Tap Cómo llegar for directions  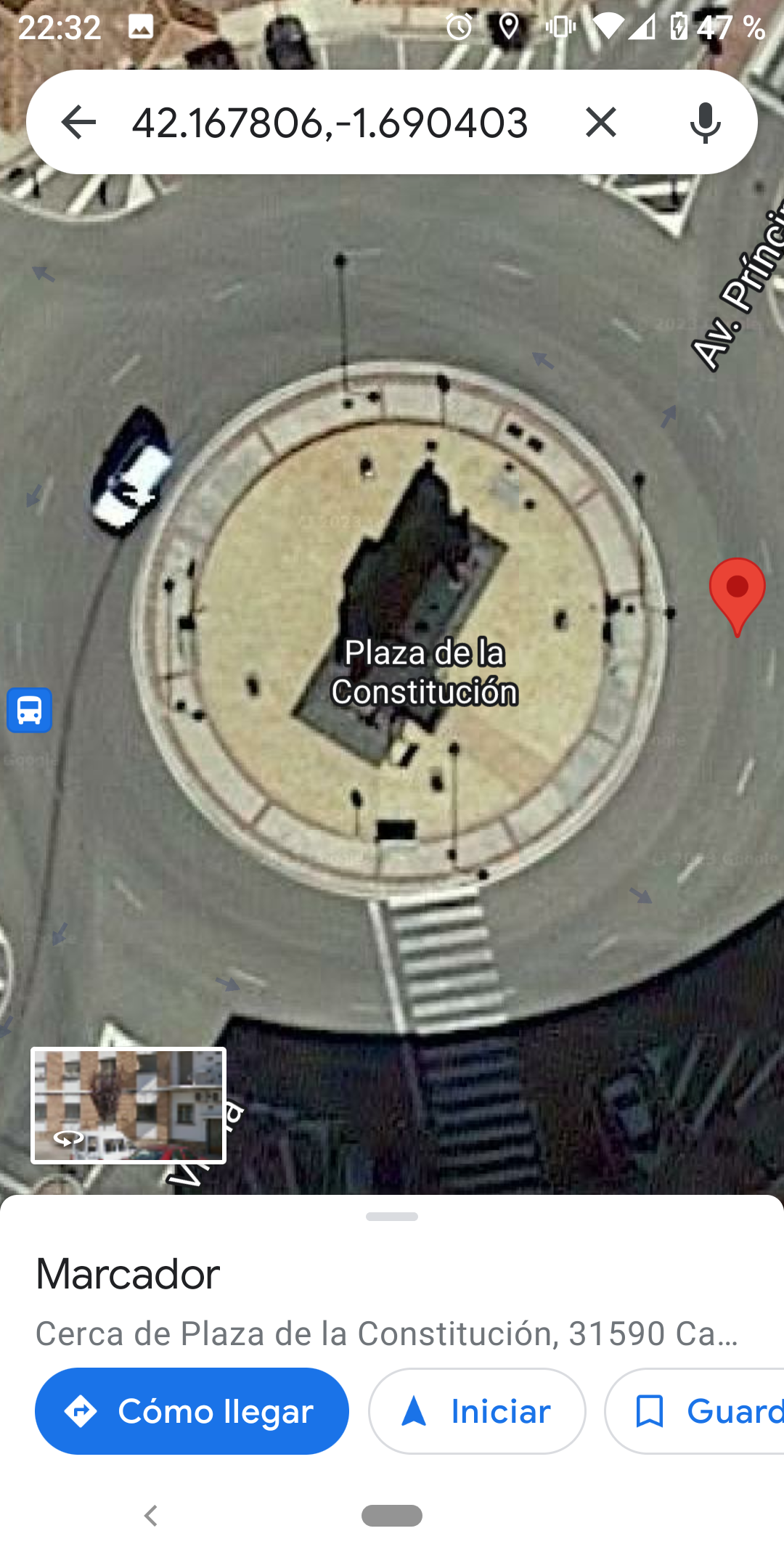coord(192,1411)
